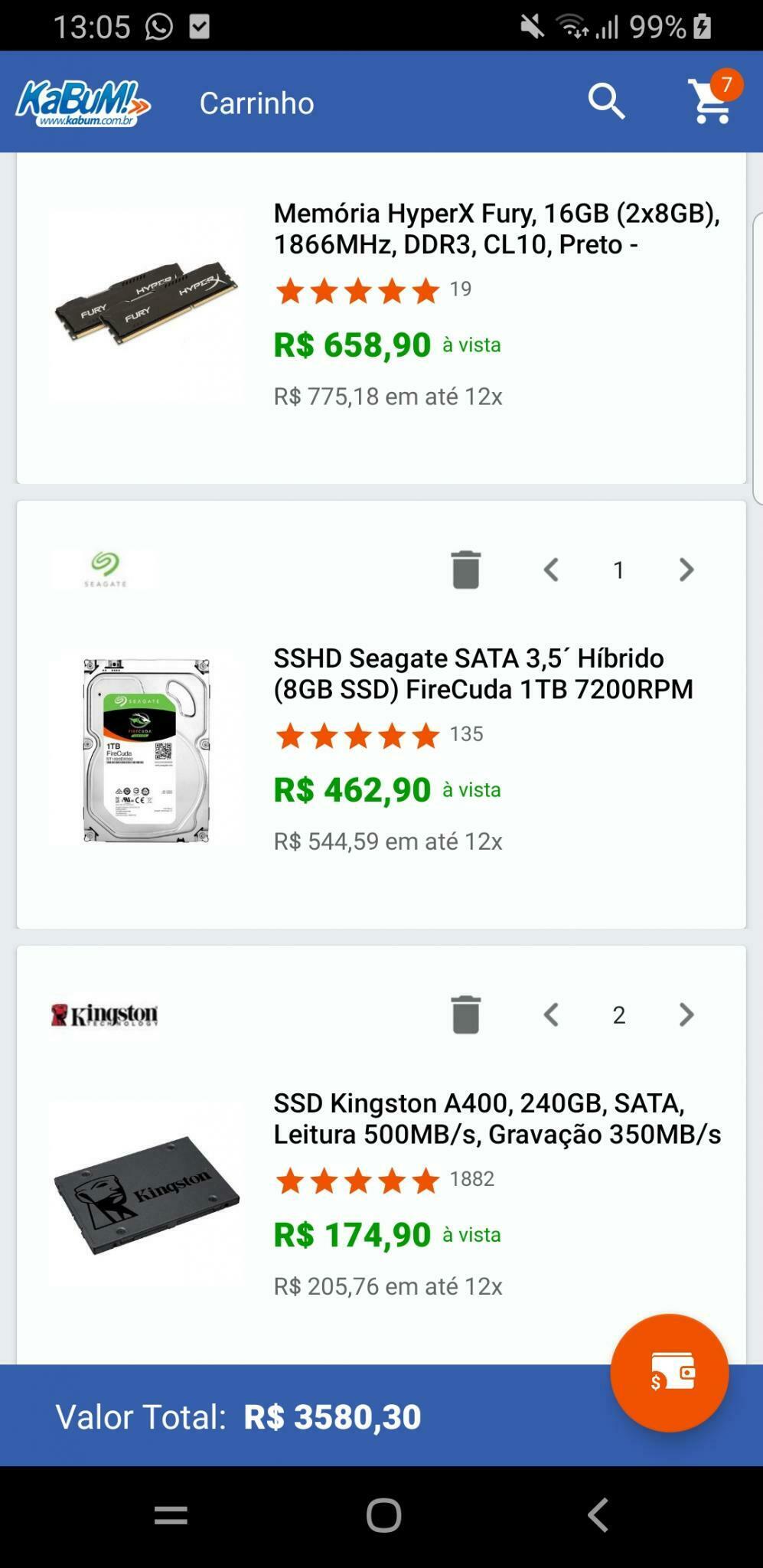Delete the Seagate SSHD from cart

coord(465,570)
